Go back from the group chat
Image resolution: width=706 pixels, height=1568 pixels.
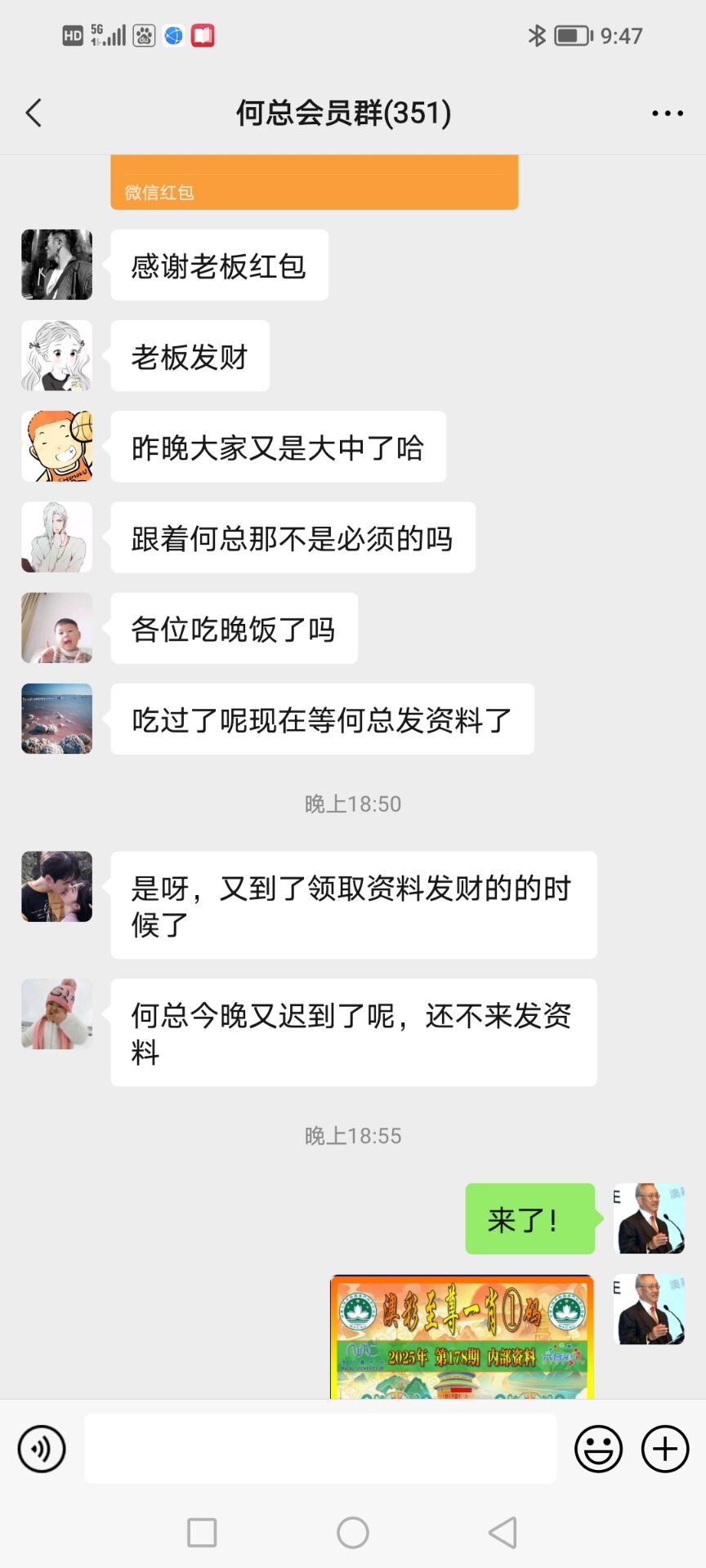click(x=34, y=113)
